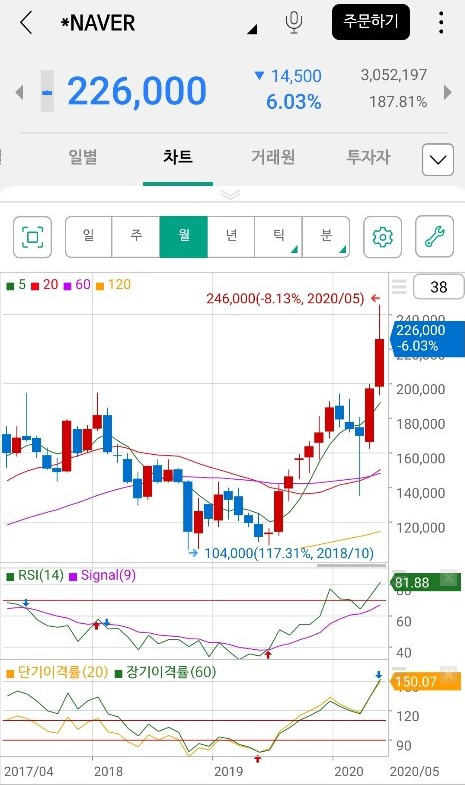Go to the previous stock arrow
Image resolution: width=465 pixels, height=785 pixels.
click(x=20, y=92)
